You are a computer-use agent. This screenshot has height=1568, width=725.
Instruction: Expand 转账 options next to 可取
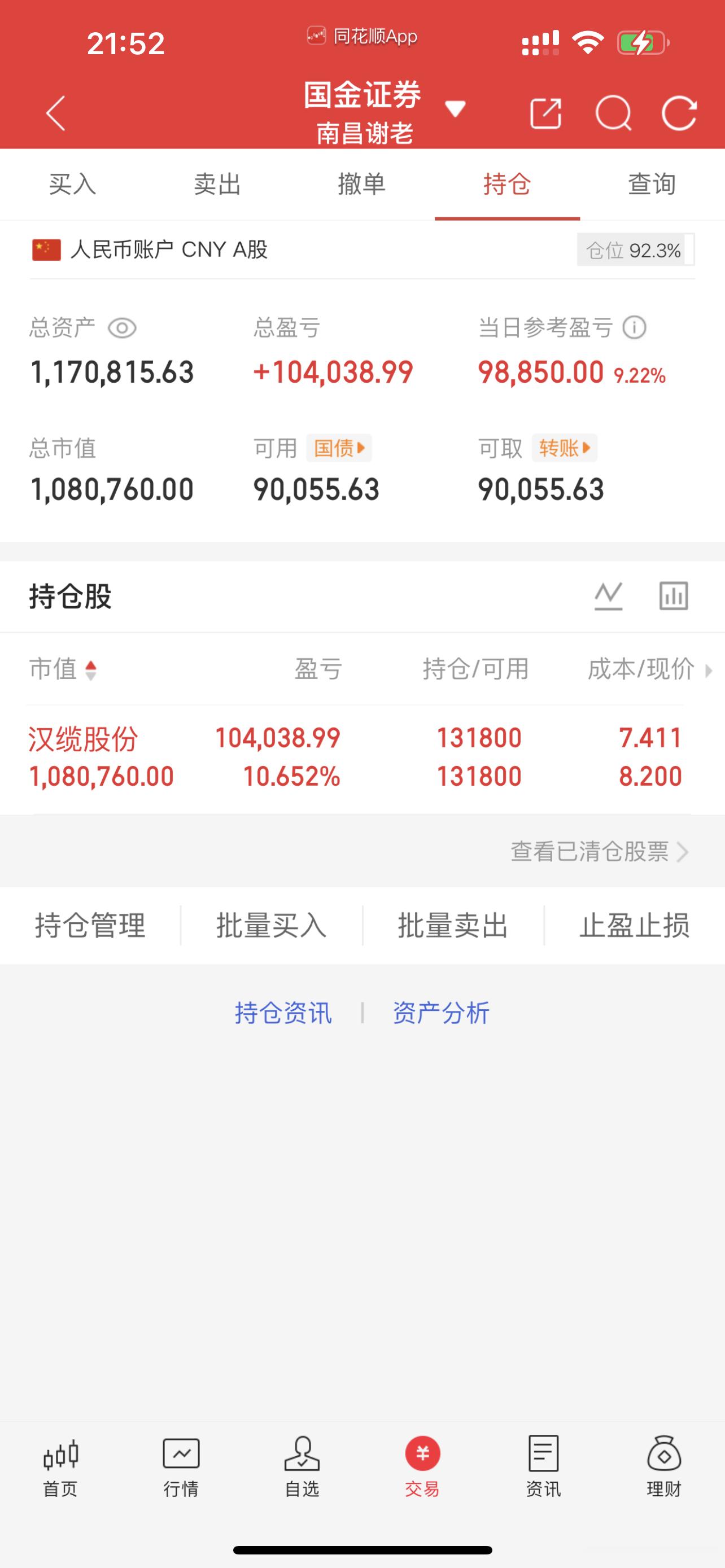564,448
